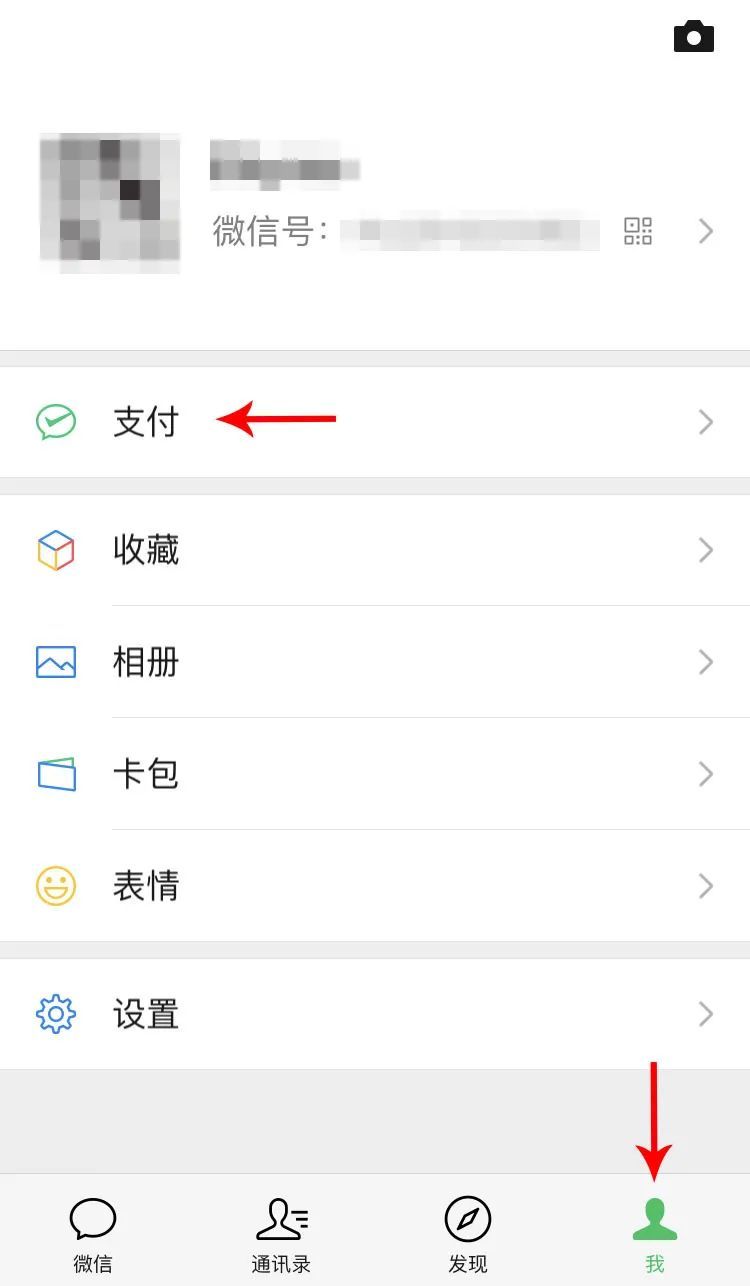750x1286 pixels.
Task: Show my QR code using the QR icon
Action: [637, 232]
